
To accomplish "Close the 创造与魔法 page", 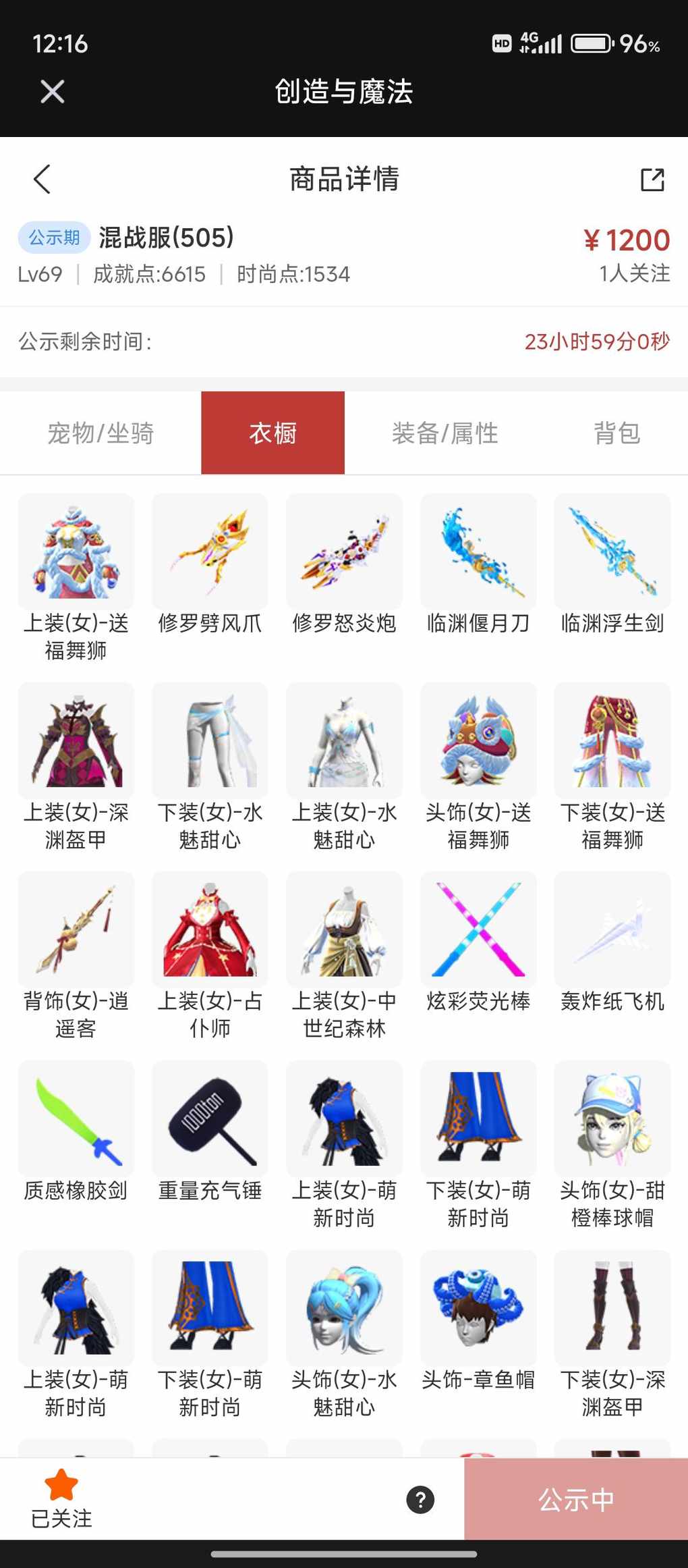I will [x=52, y=92].
